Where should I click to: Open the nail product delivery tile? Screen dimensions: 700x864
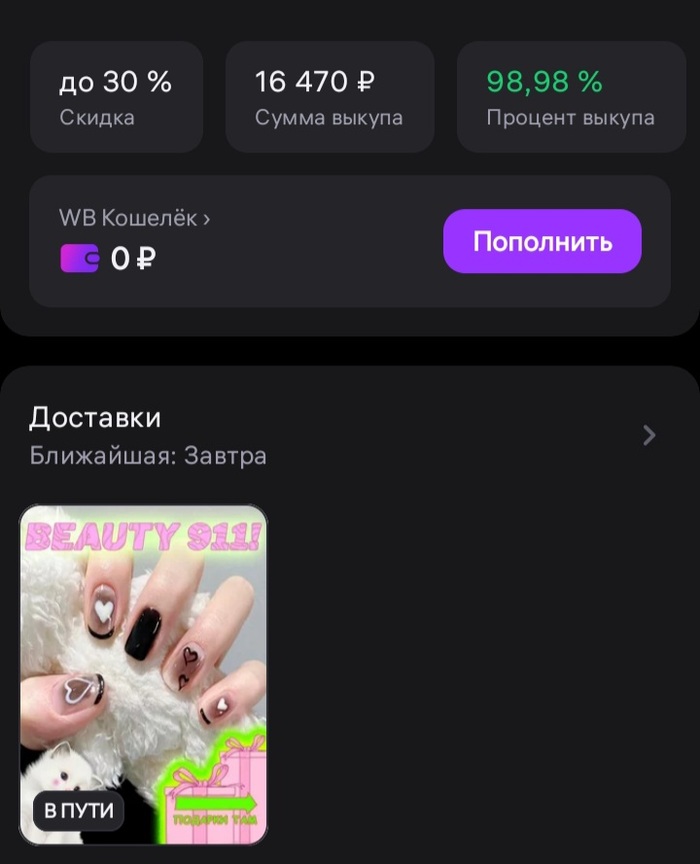pyautogui.click(x=144, y=675)
